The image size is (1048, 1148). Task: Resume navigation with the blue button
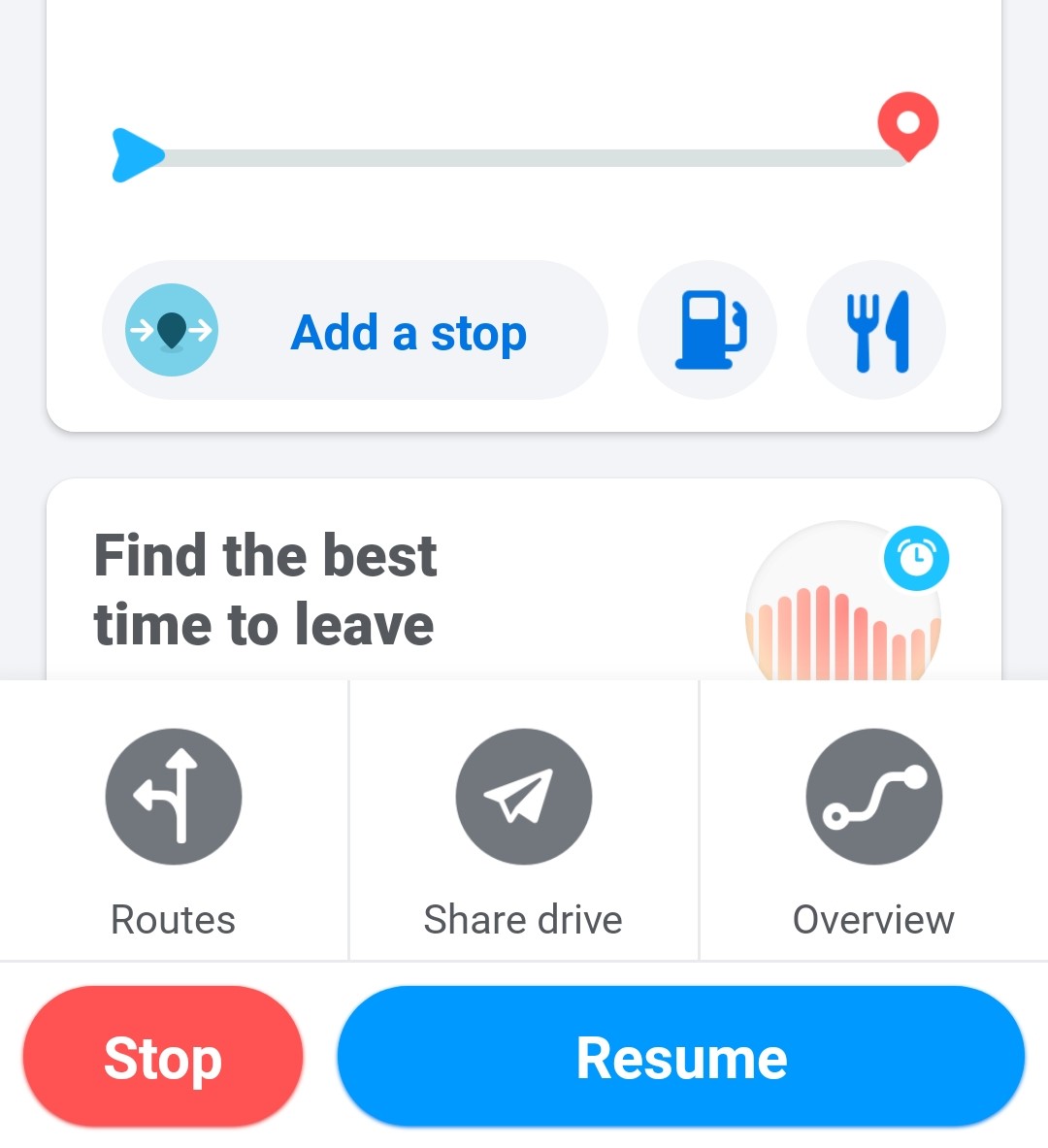click(x=680, y=1057)
